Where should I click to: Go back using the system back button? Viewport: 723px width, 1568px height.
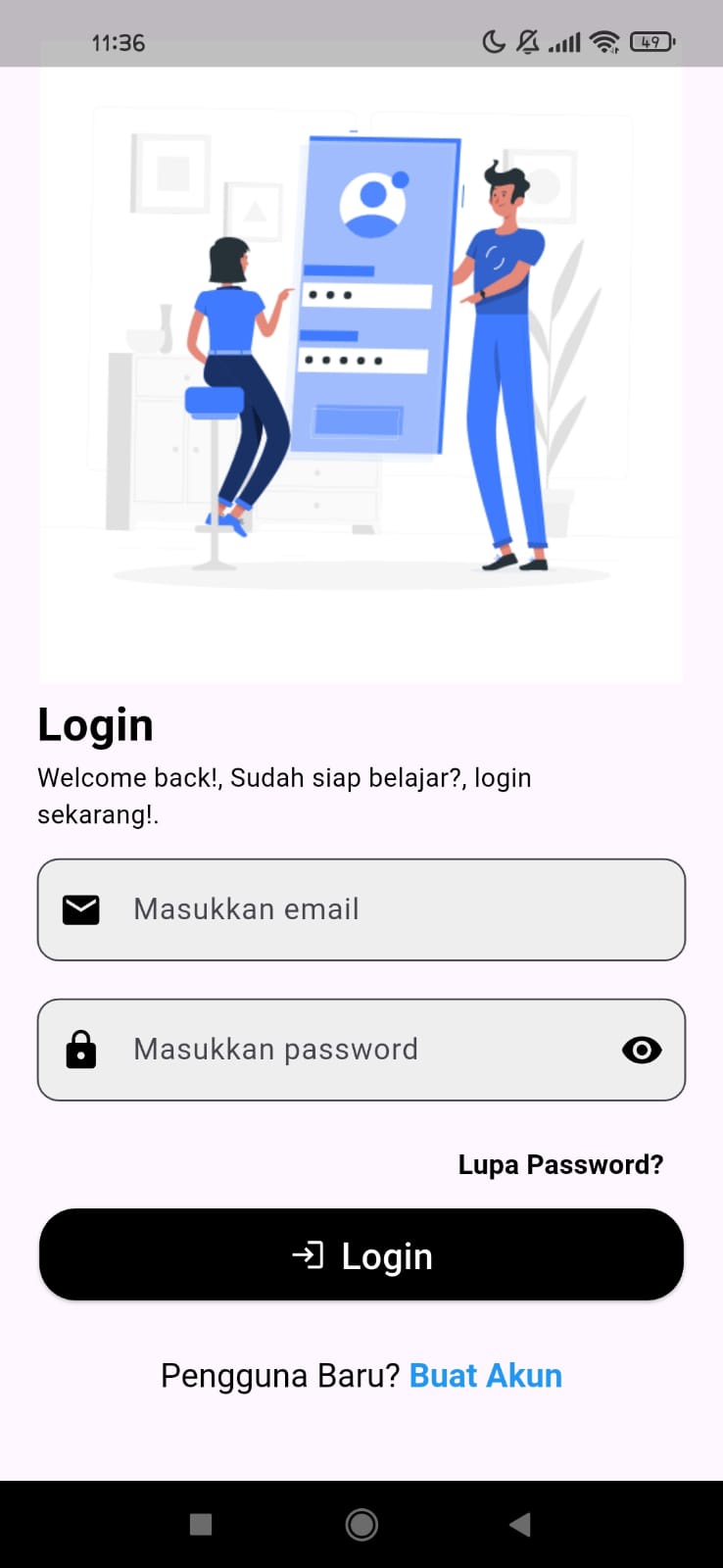pyautogui.click(x=520, y=1524)
